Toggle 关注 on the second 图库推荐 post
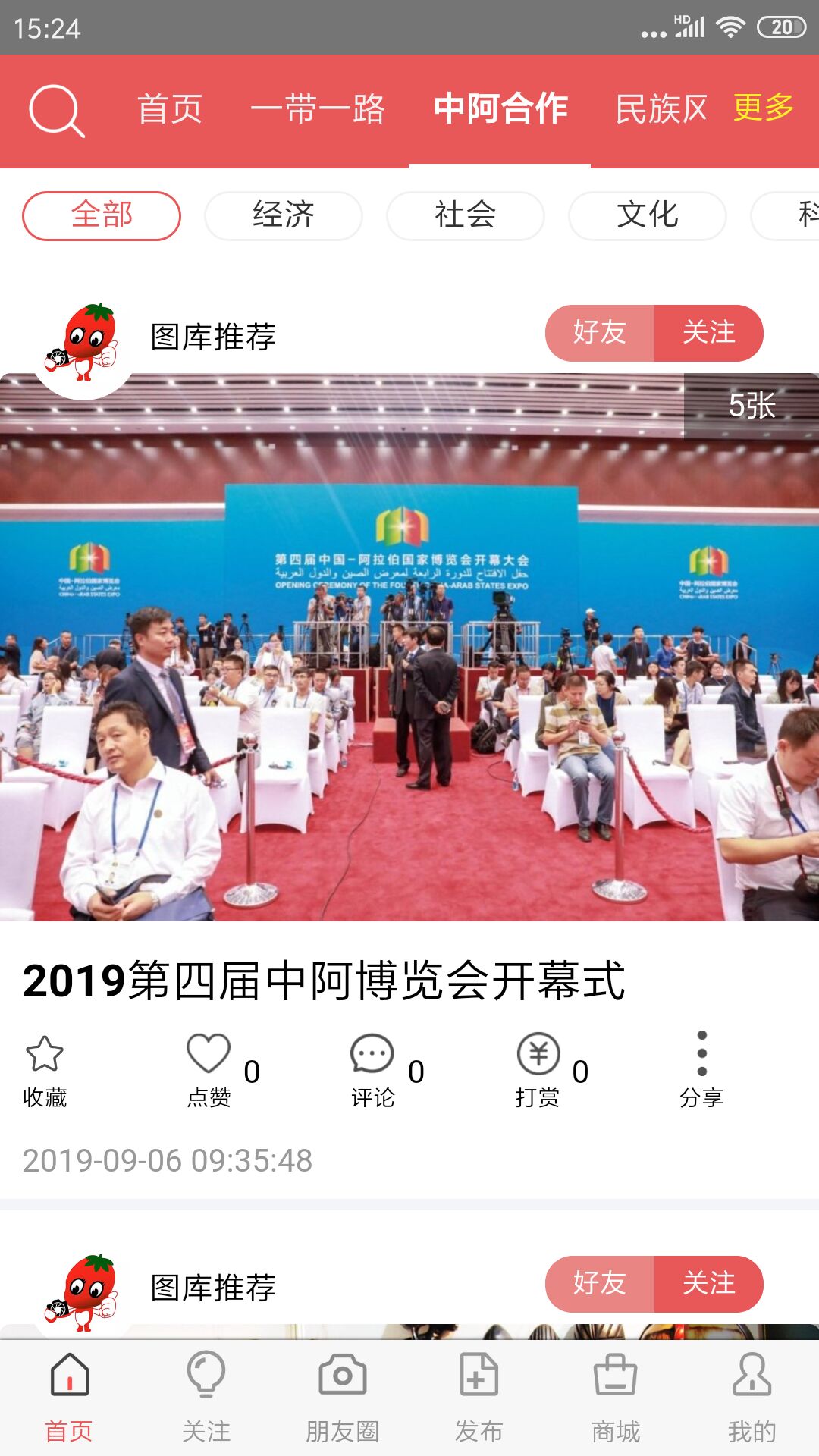Image resolution: width=819 pixels, height=1456 pixels. coord(710,1284)
